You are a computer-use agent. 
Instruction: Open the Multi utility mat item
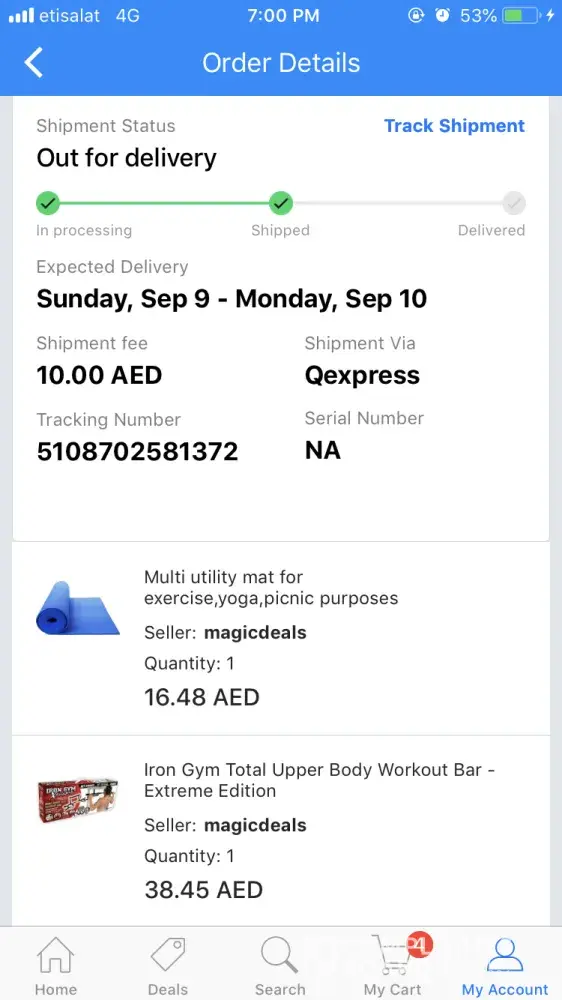point(281,638)
